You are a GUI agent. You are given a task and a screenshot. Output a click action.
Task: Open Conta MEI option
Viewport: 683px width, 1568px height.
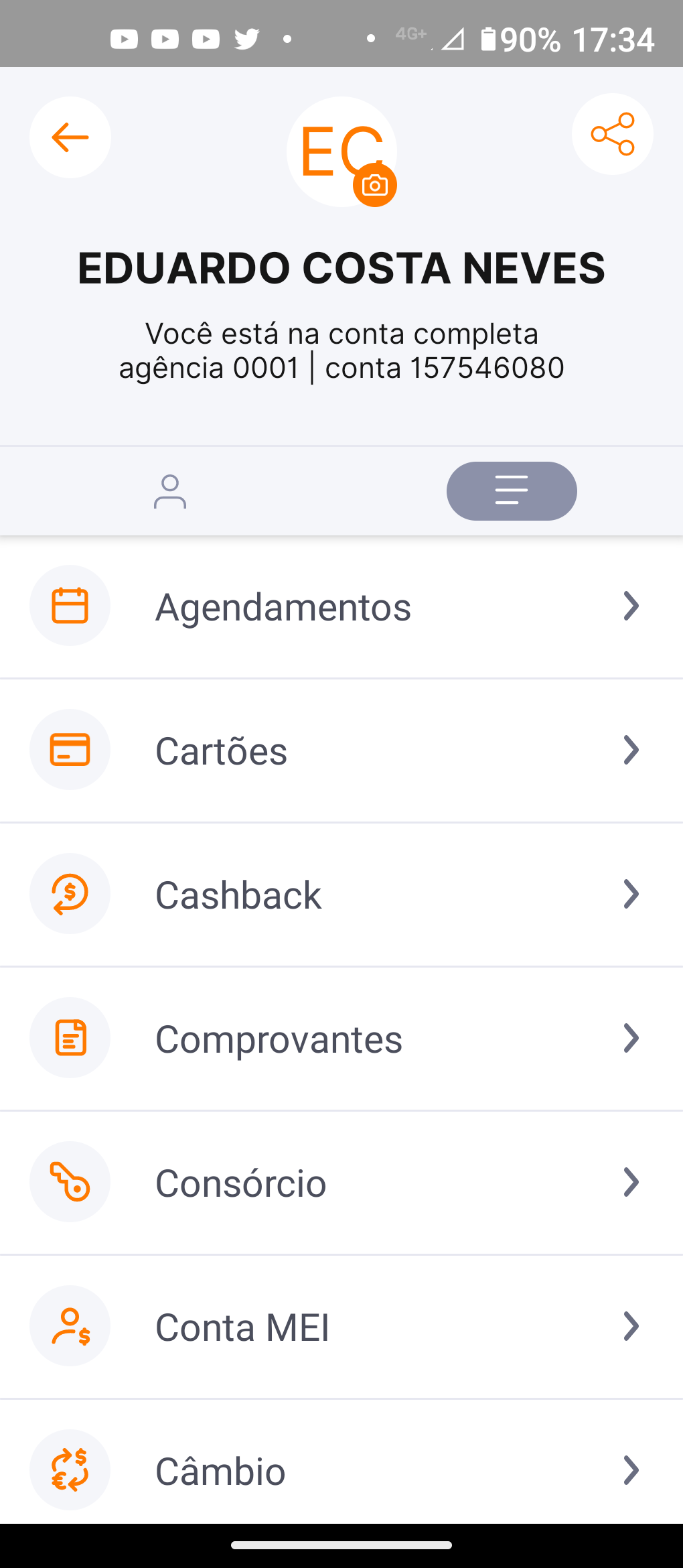coord(341,1327)
